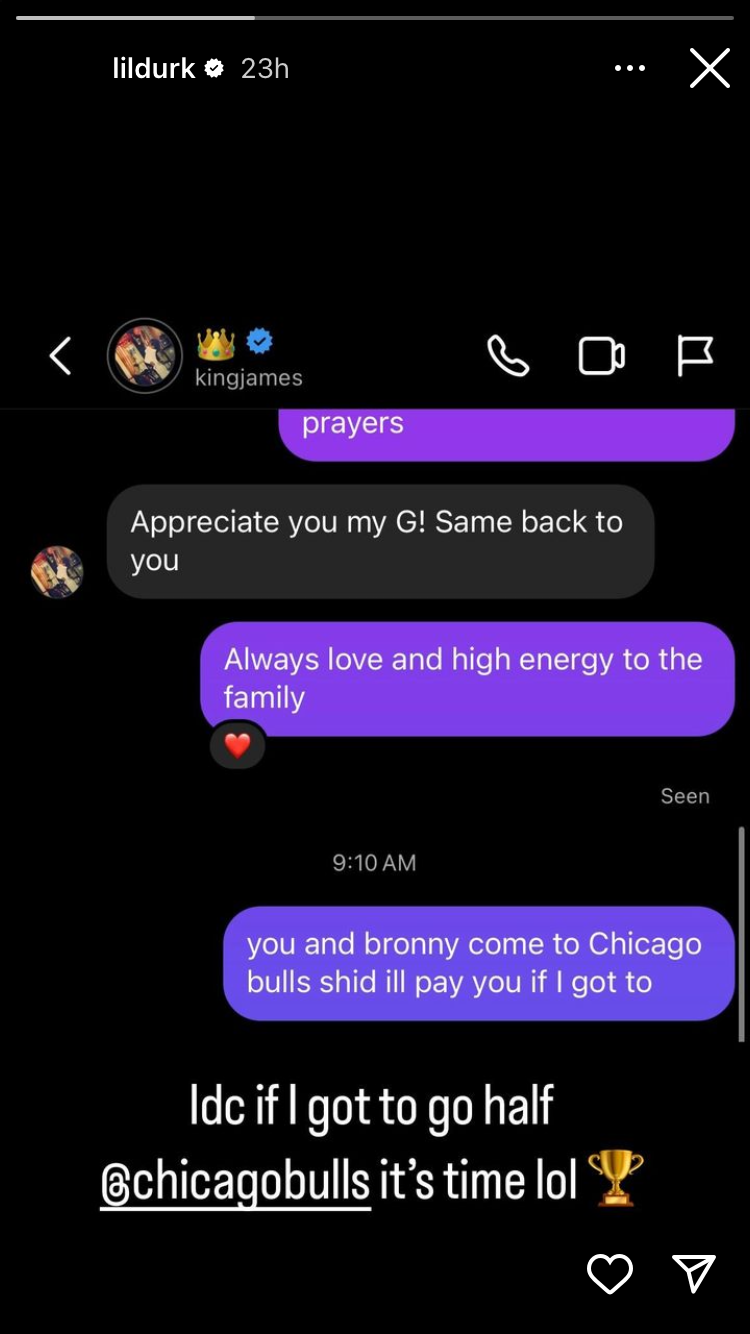This screenshot has width=750, height=1334.
Task: Open the @chicagobulls mention
Action: coord(235,1181)
